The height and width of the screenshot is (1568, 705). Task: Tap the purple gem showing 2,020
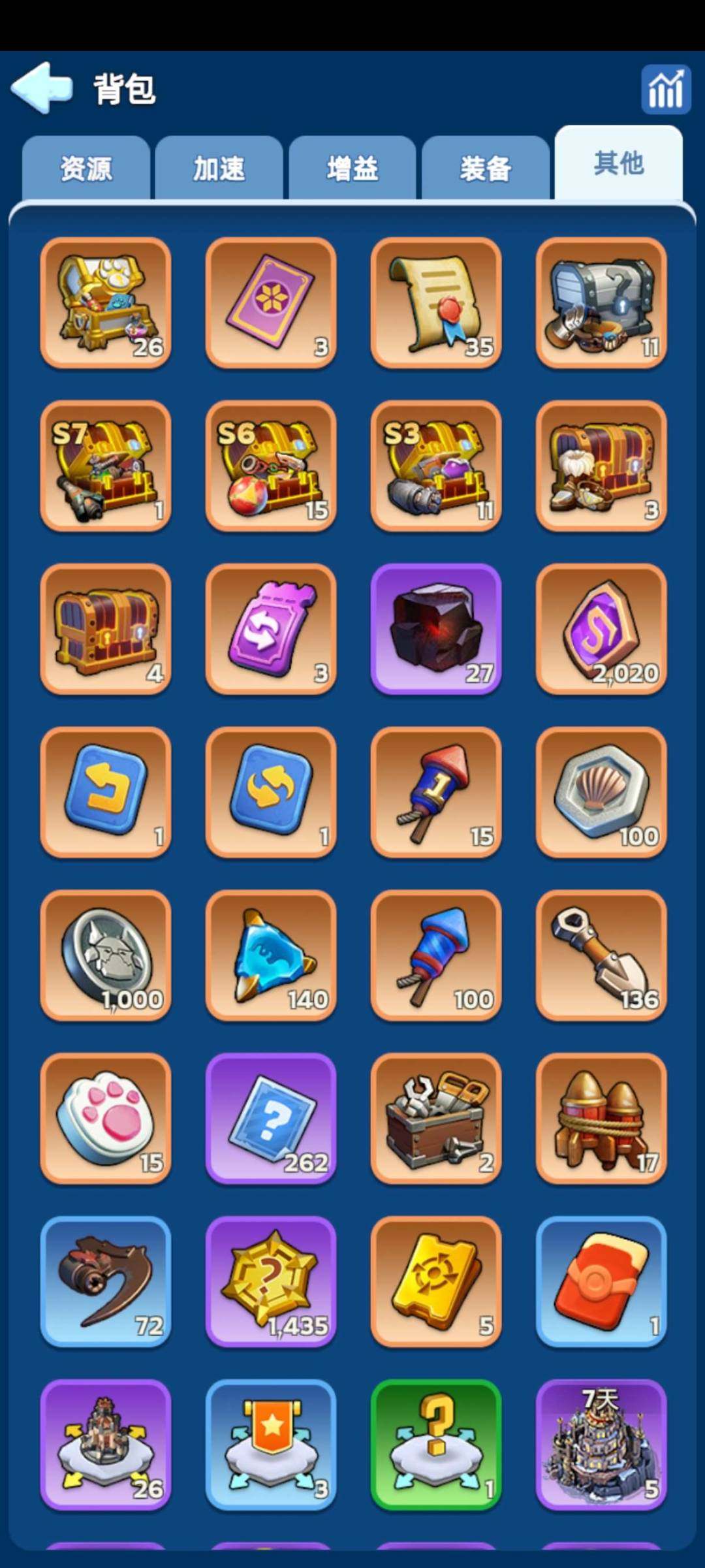coord(601,629)
